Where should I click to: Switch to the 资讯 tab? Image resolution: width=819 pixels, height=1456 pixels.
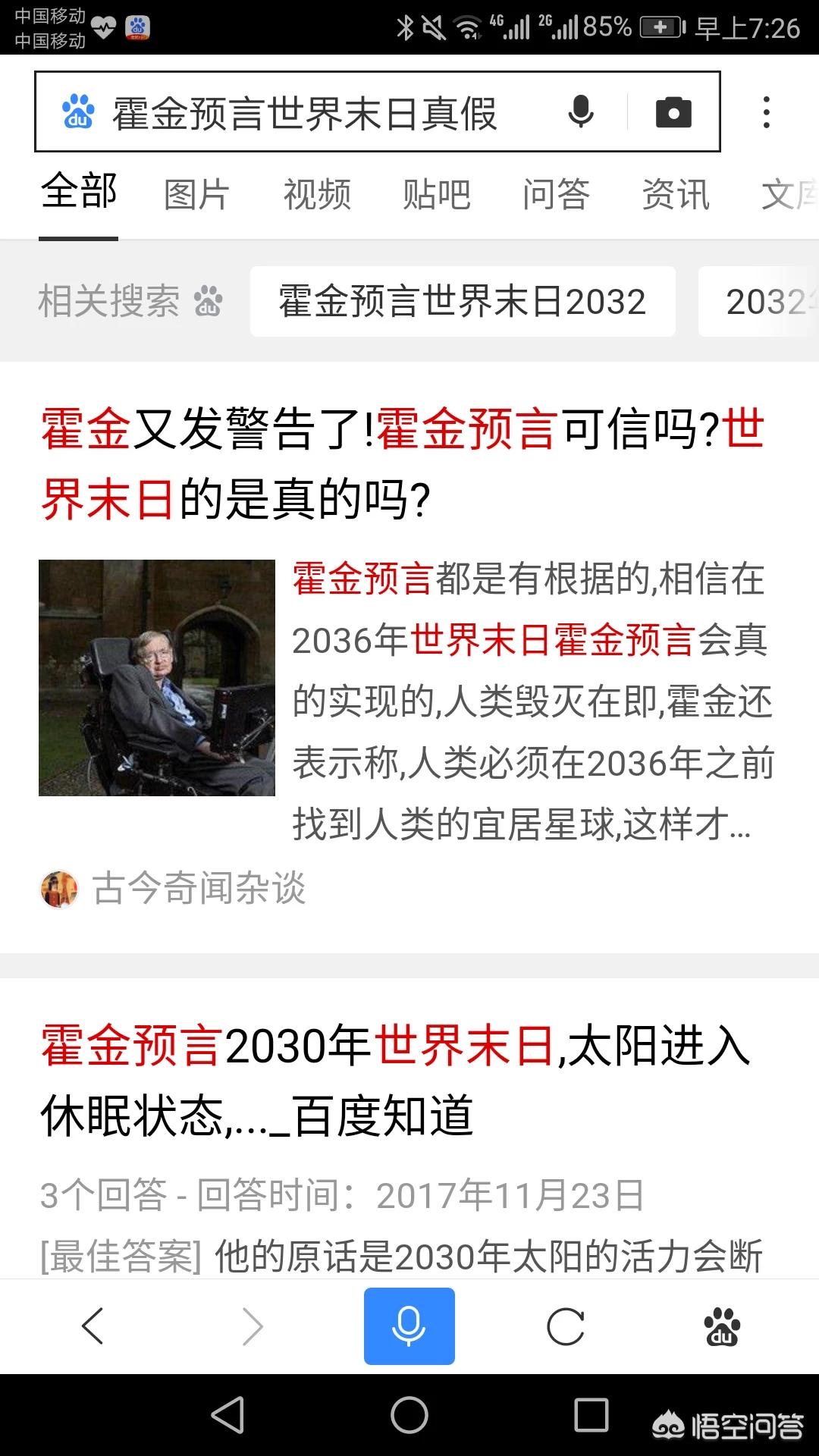676,196
